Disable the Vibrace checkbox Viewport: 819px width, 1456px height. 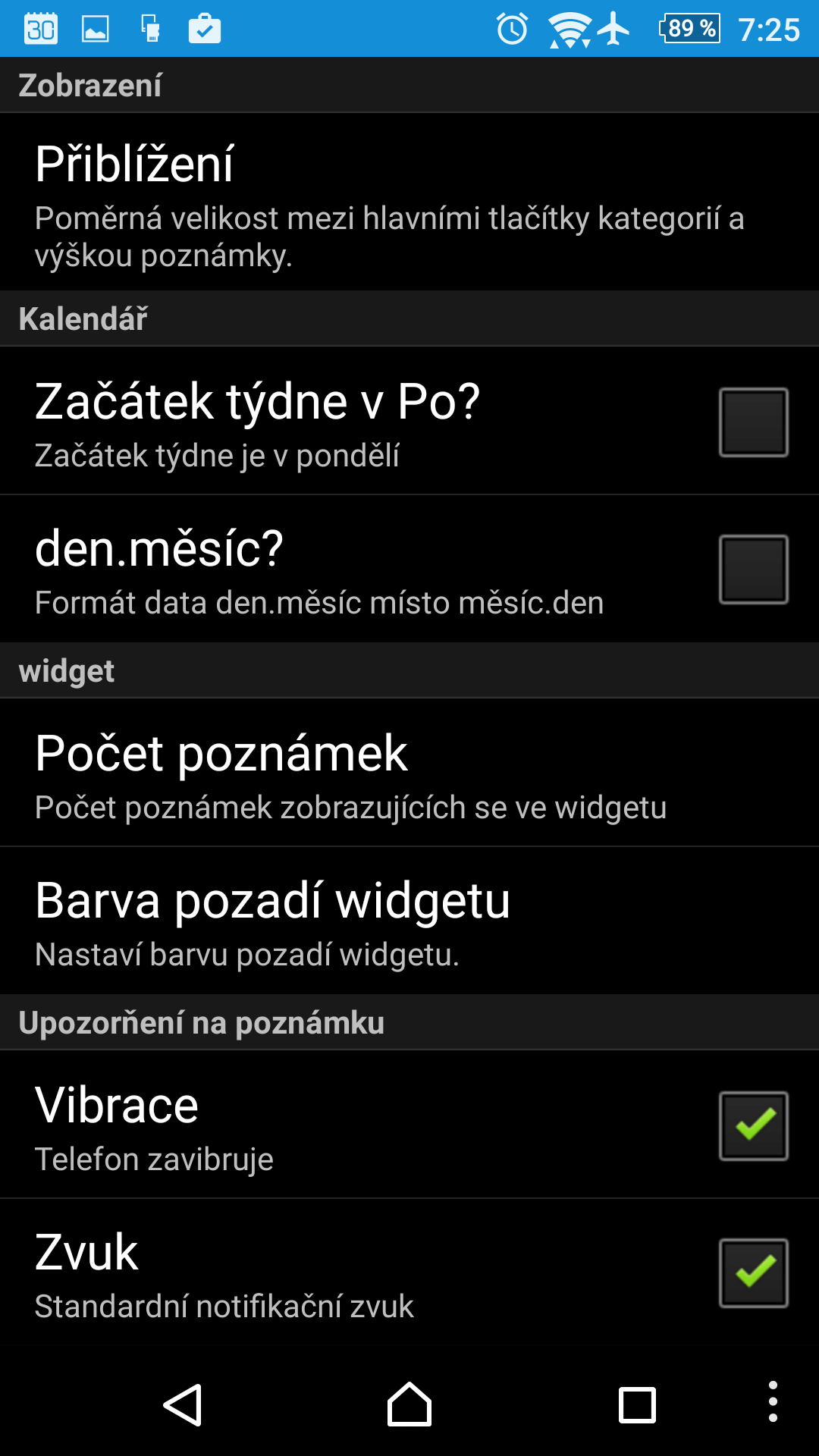click(753, 1125)
